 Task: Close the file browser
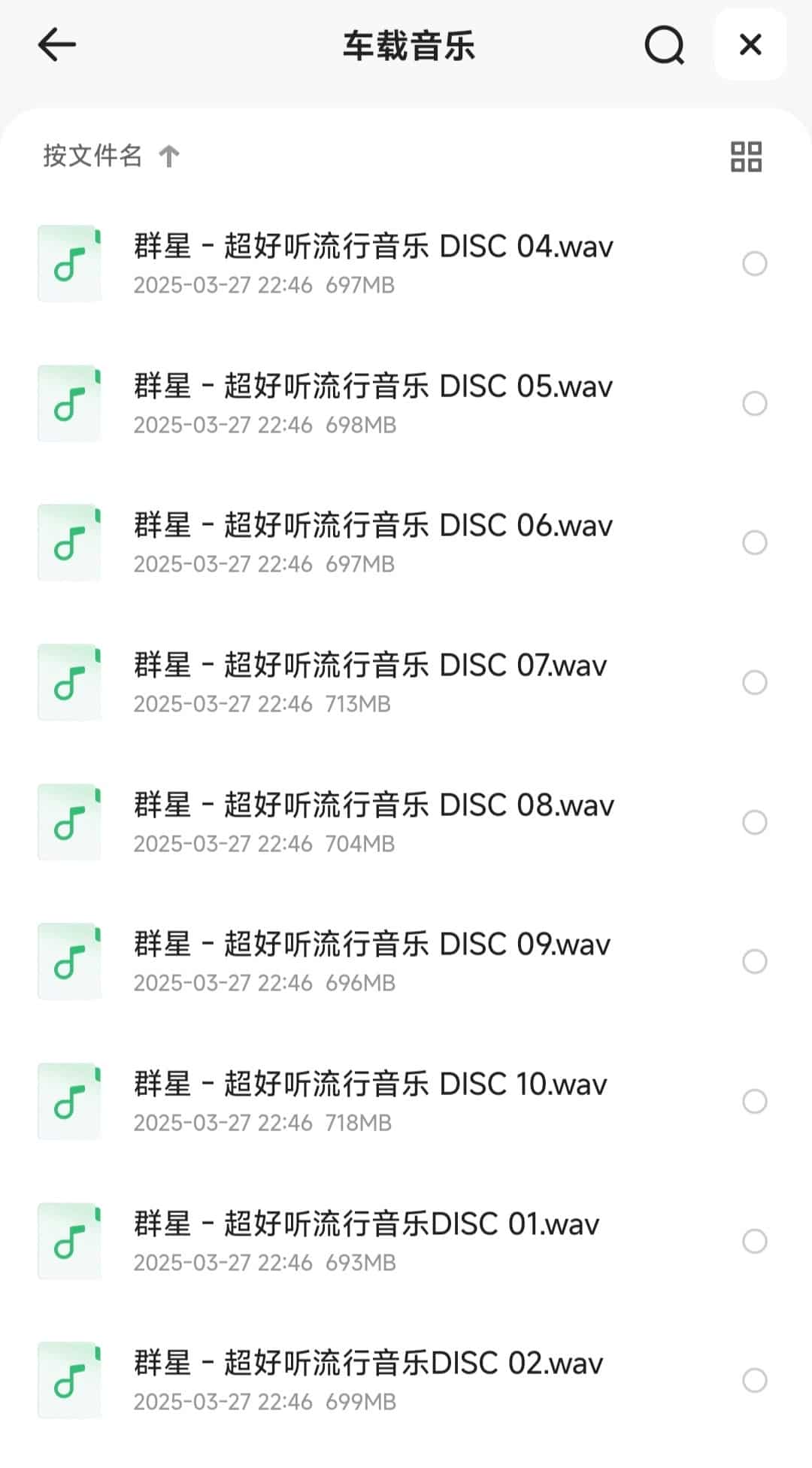(750, 45)
